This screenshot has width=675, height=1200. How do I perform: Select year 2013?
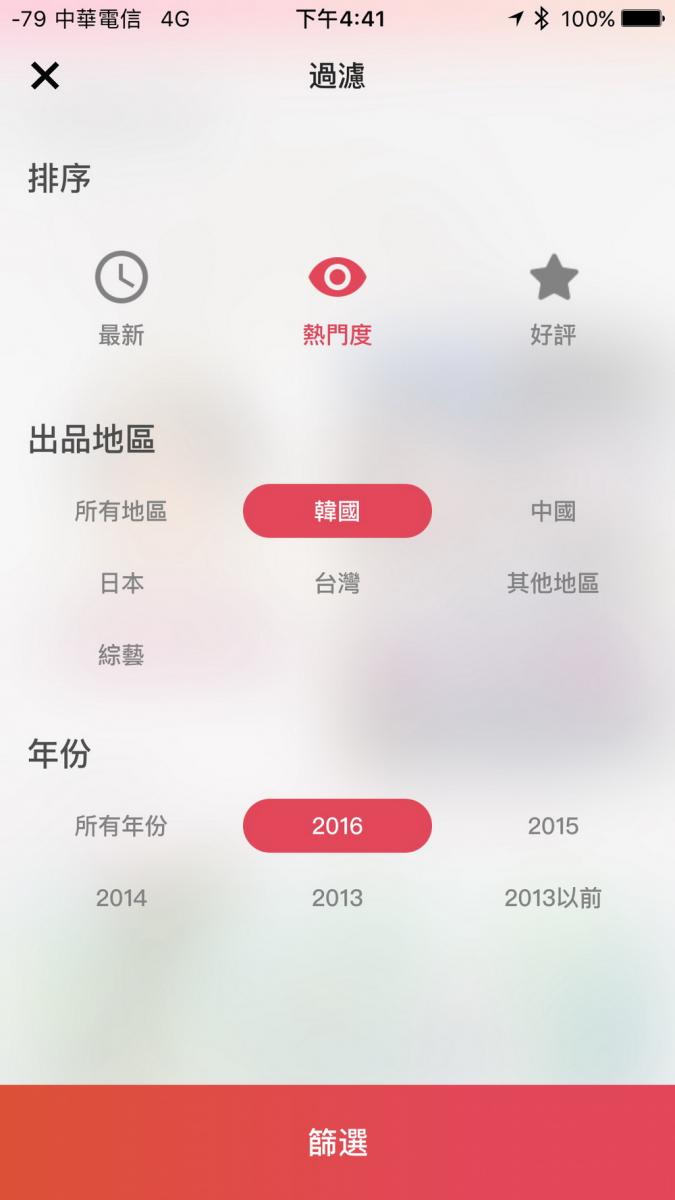pyautogui.click(x=337, y=898)
